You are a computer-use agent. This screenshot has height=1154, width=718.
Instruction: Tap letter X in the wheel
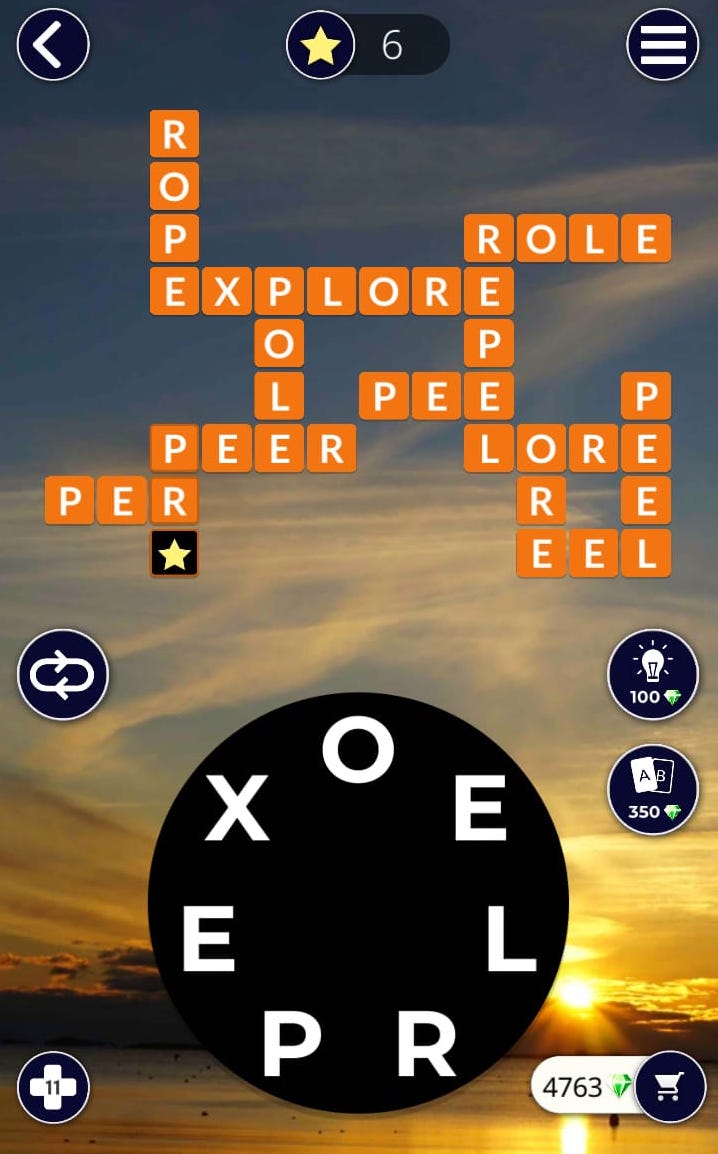(x=237, y=810)
